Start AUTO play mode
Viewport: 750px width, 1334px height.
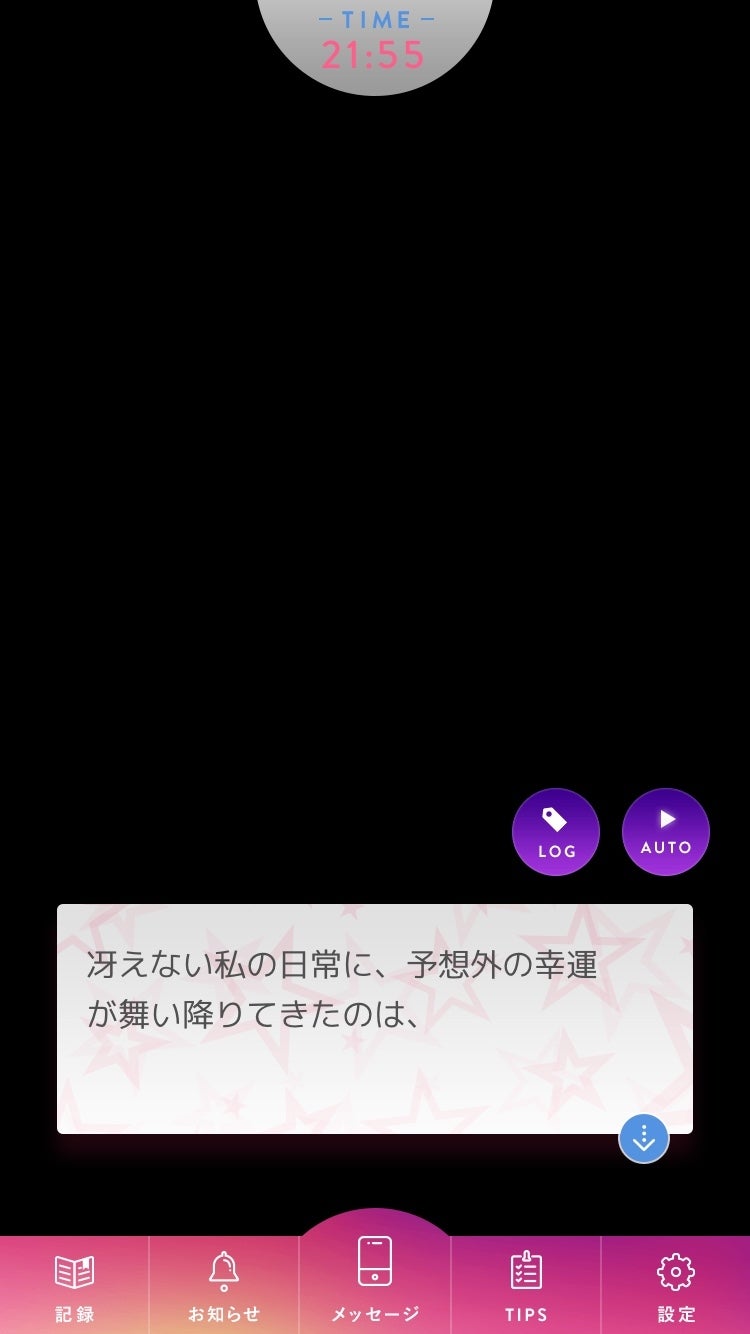[x=666, y=832]
